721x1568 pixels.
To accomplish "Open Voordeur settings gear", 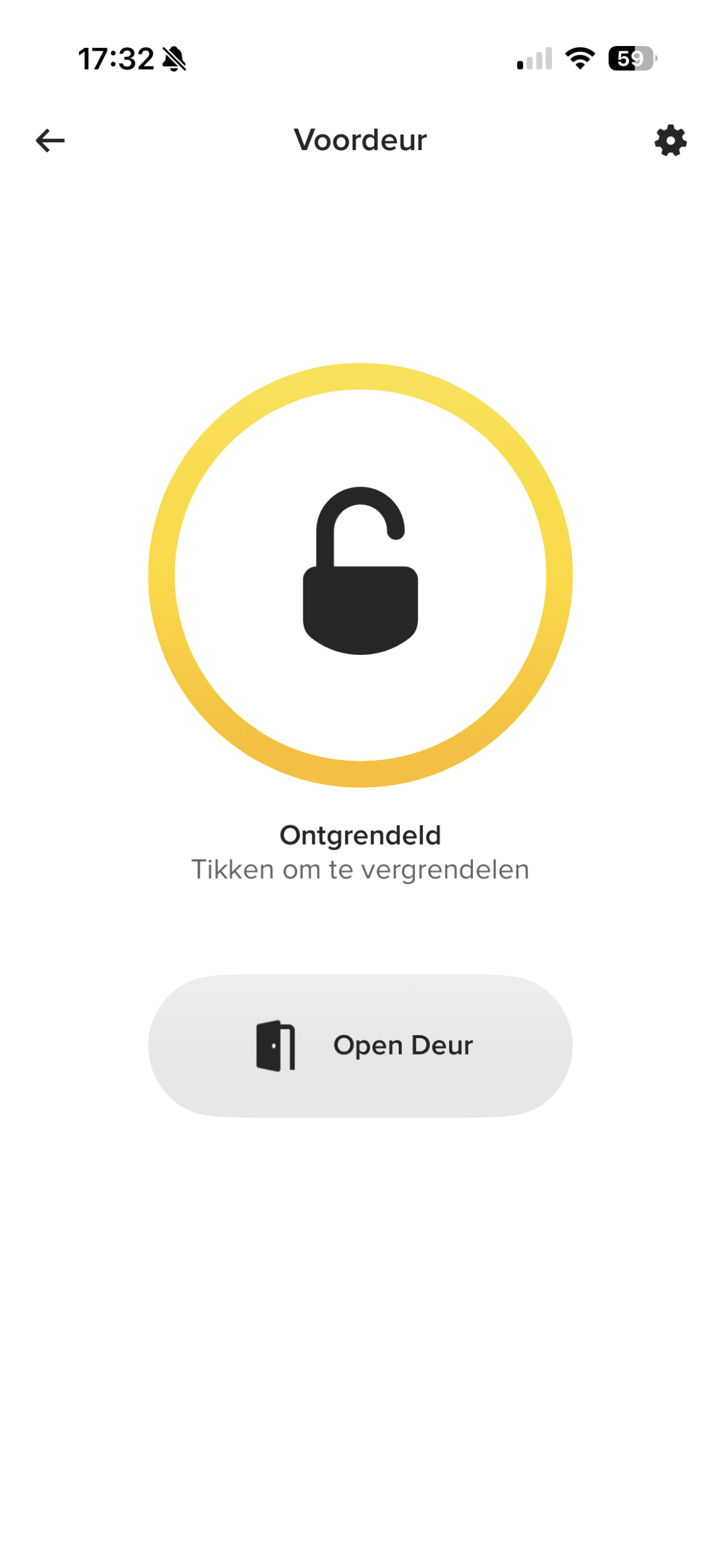I will pos(670,140).
